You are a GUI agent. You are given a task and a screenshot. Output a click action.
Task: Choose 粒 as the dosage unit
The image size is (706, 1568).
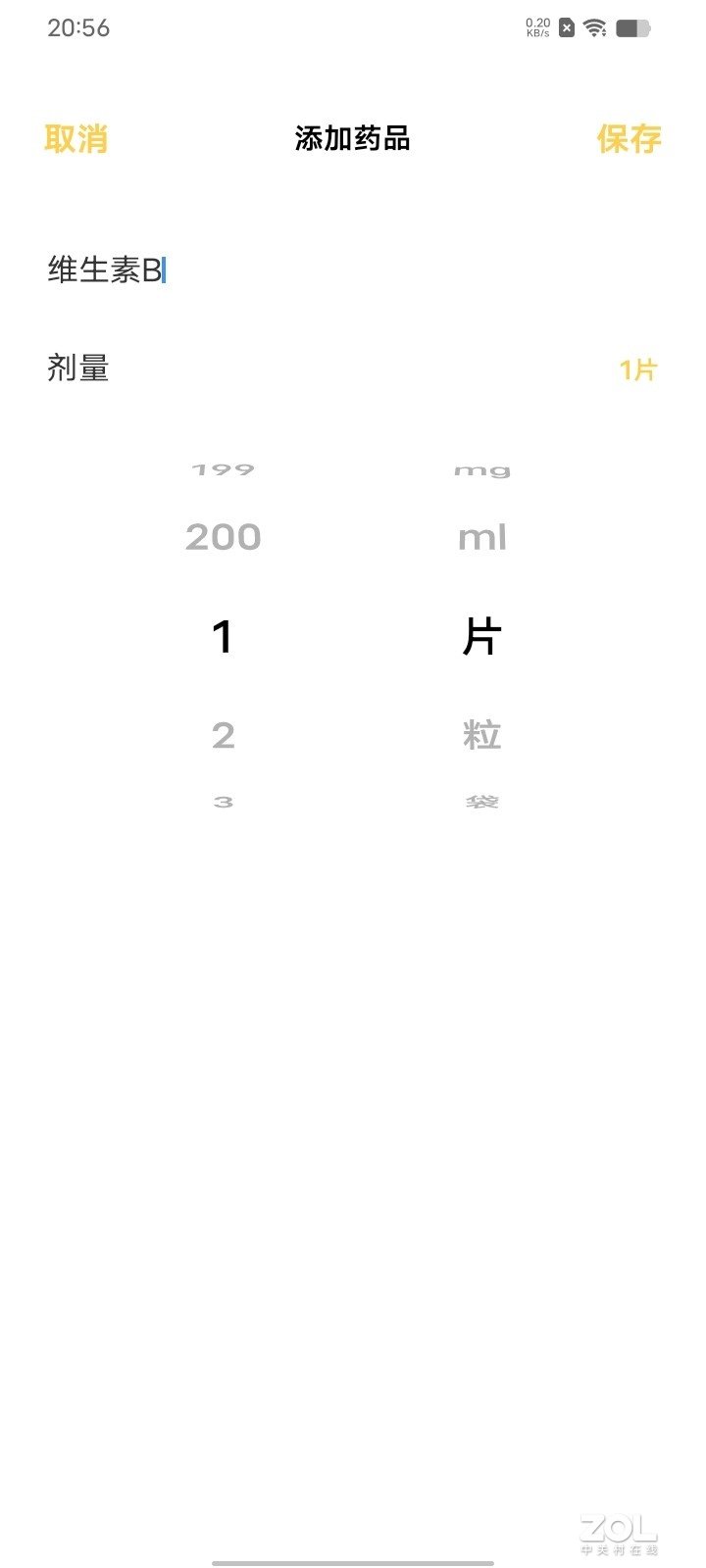(481, 735)
